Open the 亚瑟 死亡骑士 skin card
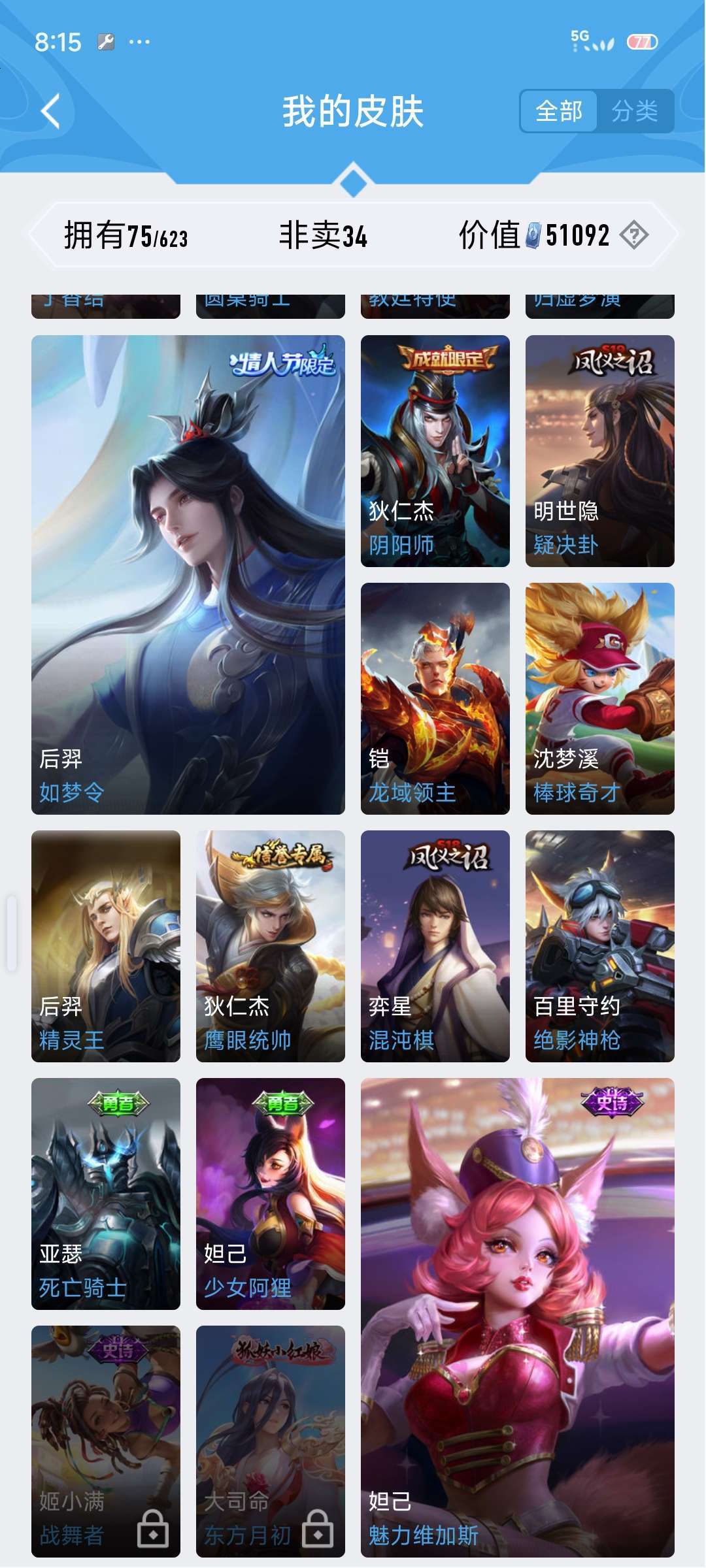The image size is (706, 1568). coord(106,1194)
